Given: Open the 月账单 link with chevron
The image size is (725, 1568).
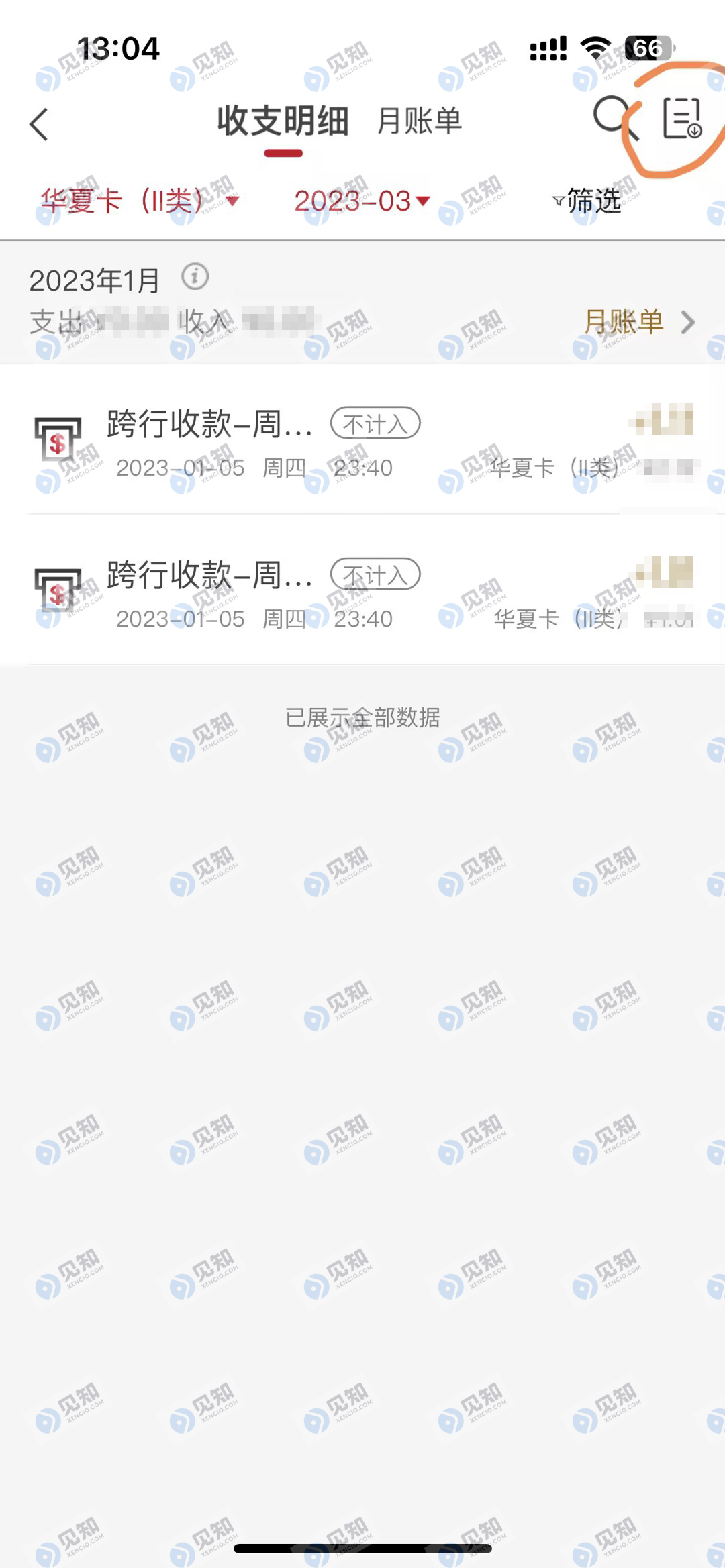Looking at the screenshot, I should click(x=638, y=322).
